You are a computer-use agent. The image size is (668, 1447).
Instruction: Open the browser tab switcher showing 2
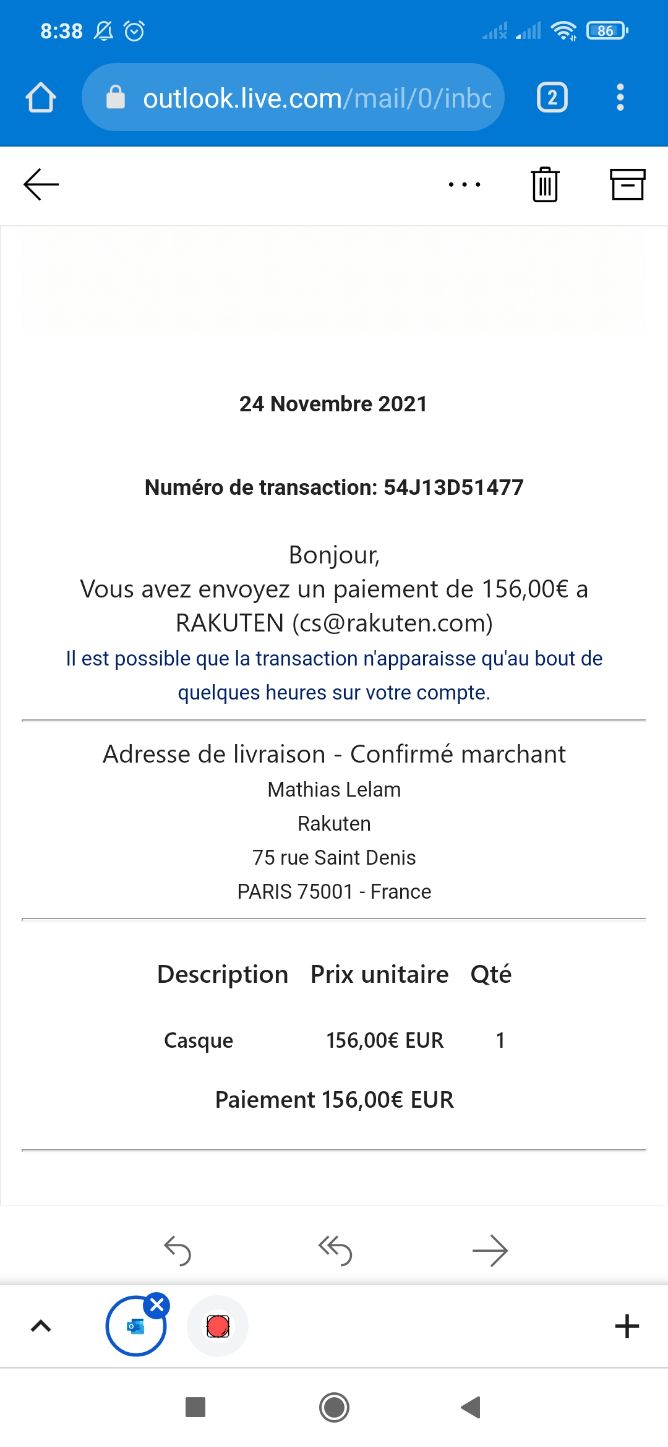pos(552,97)
